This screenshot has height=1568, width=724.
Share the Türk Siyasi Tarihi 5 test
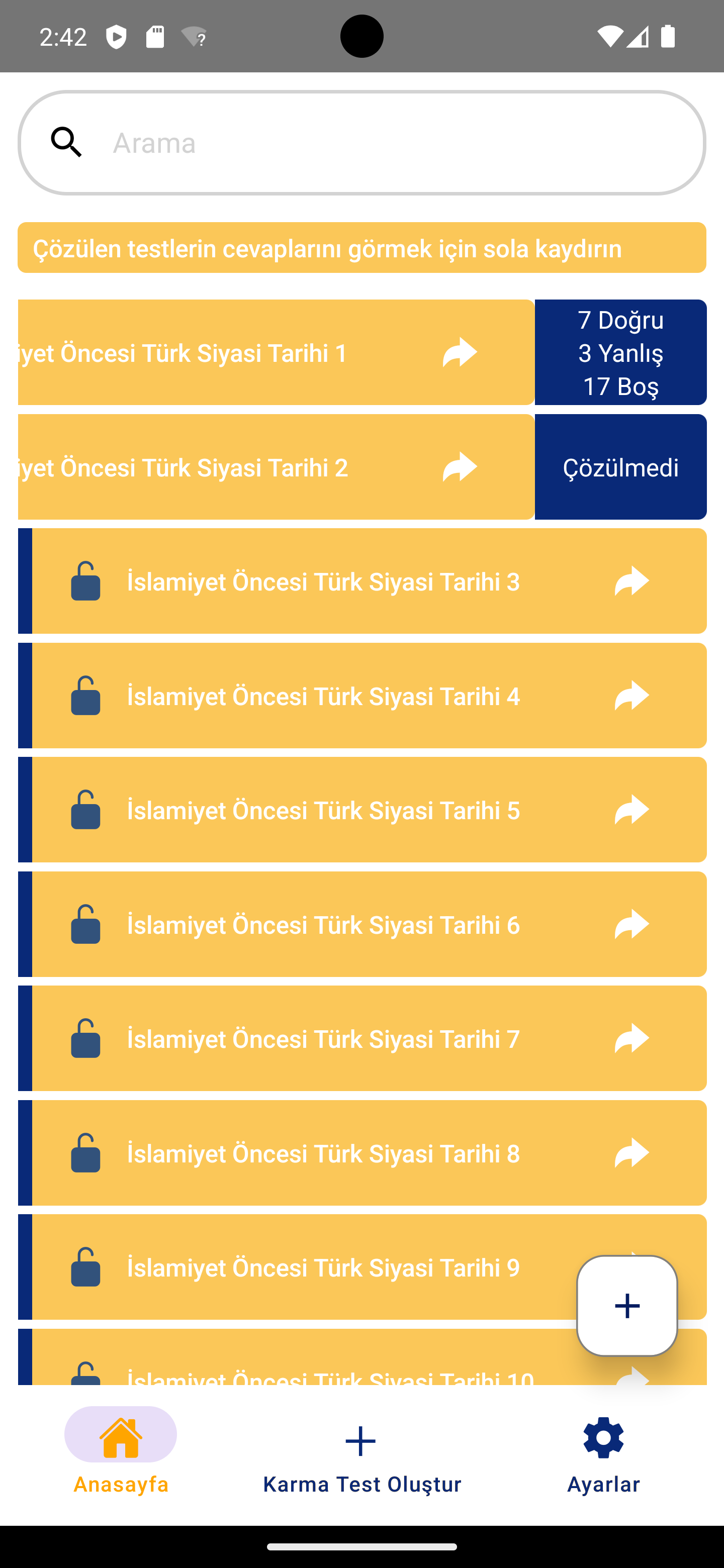[631, 810]
